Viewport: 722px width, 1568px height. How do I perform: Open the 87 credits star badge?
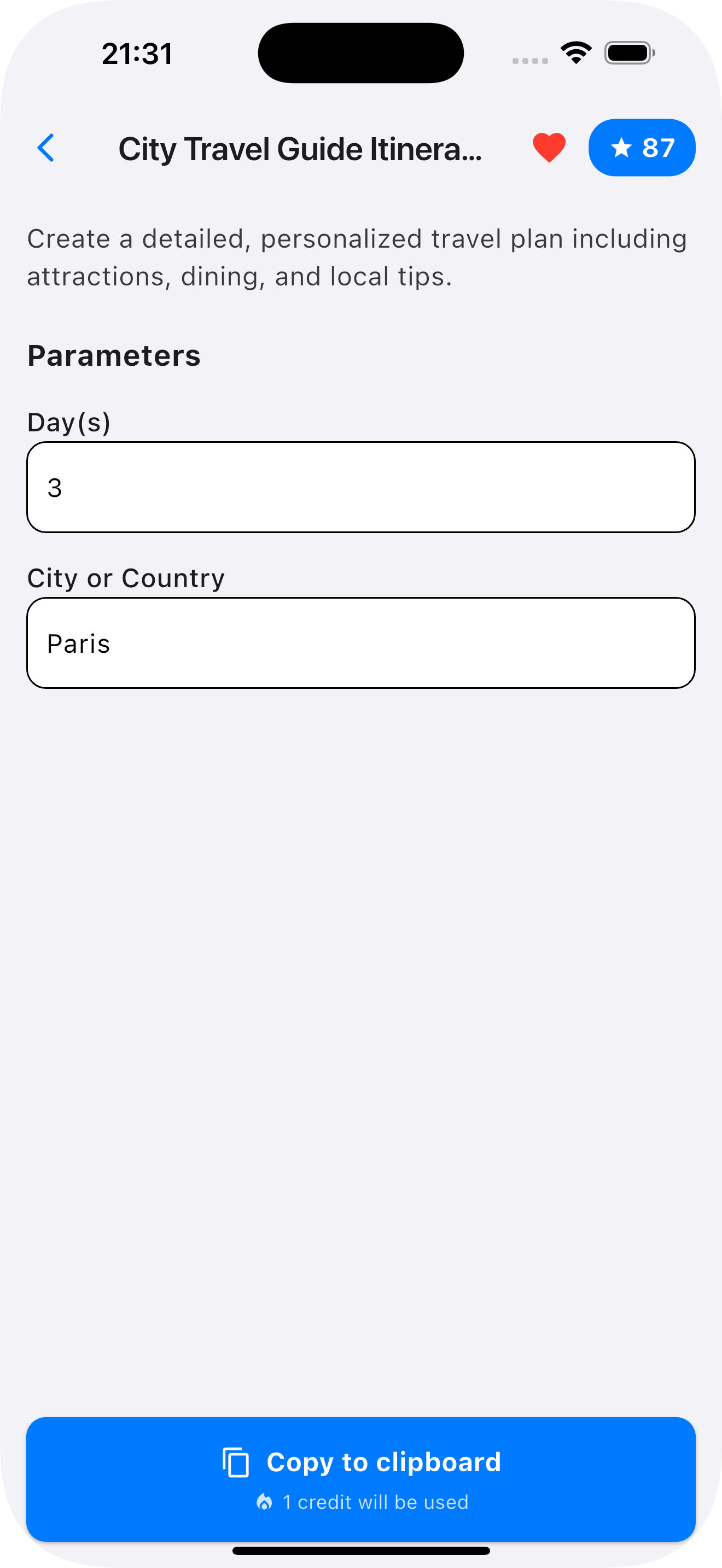(642, 148)
